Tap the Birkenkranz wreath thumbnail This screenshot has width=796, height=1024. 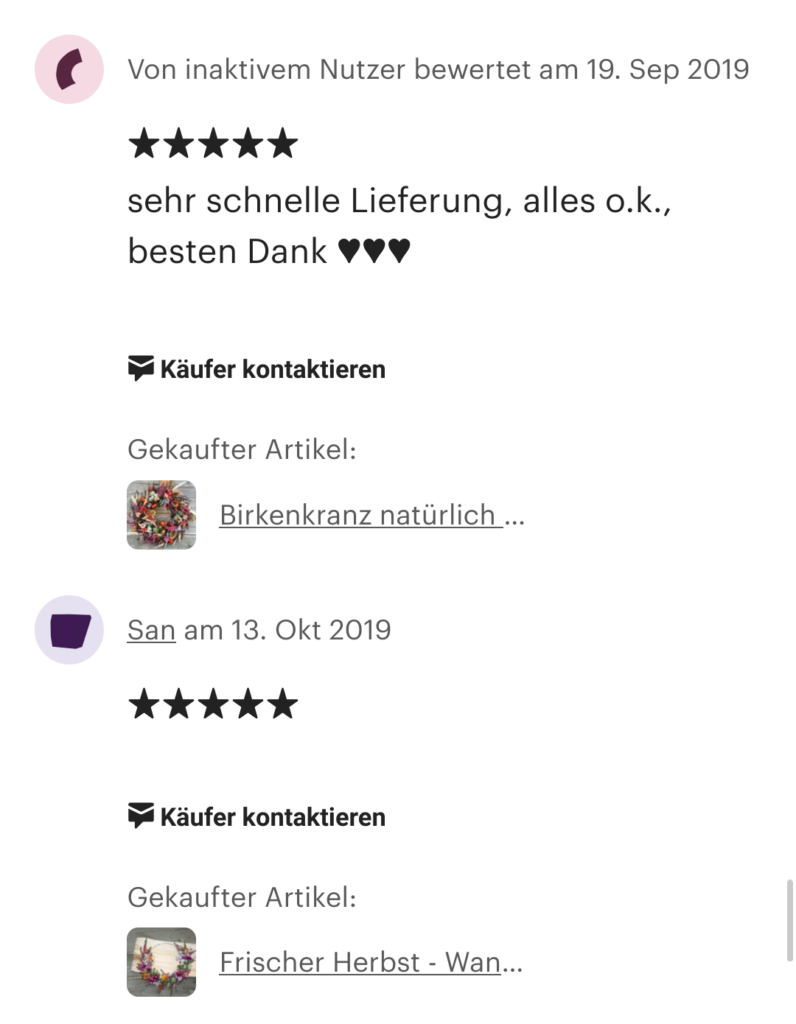click(x=161, y=515)
